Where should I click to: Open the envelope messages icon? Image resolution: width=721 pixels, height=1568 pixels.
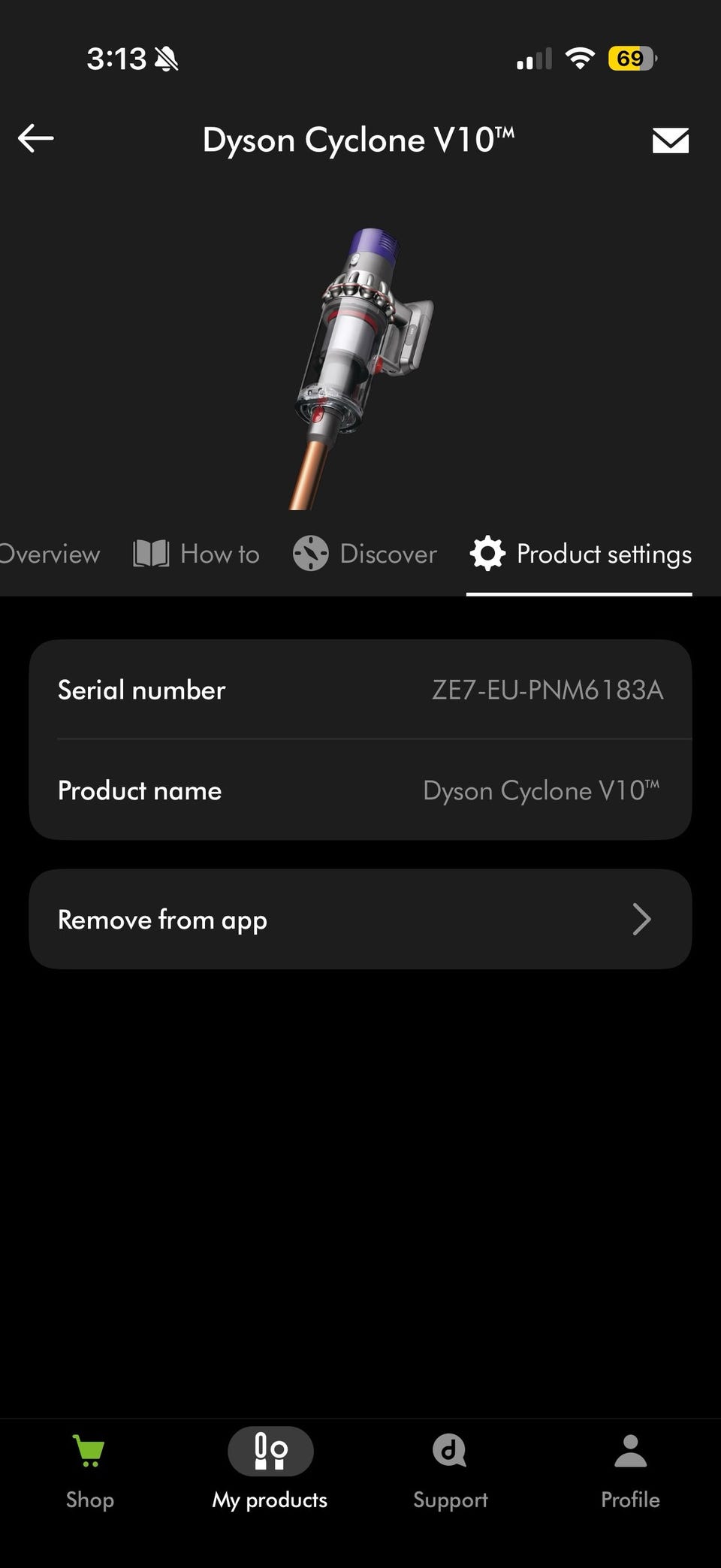point(670,140)
